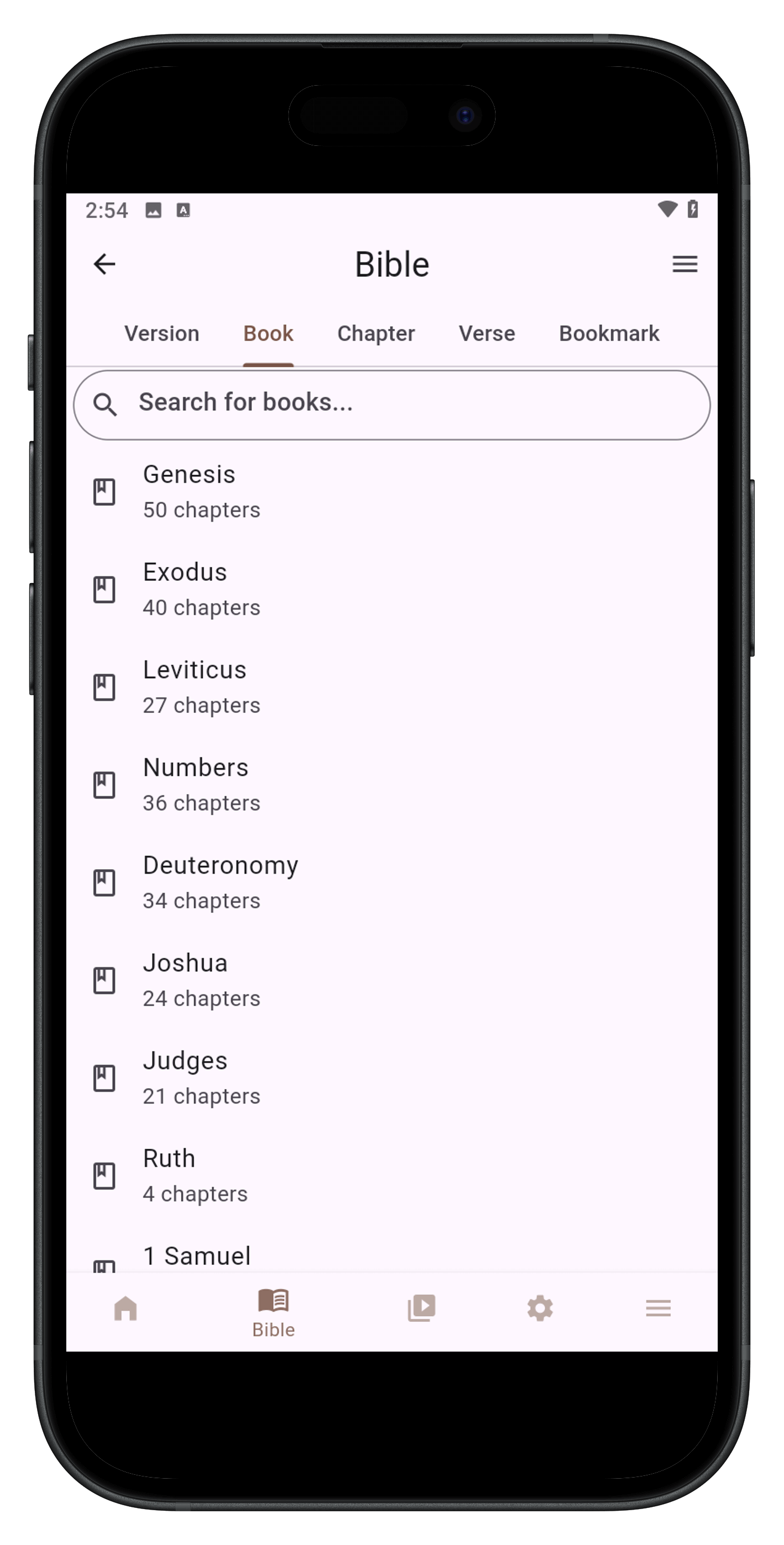Open settings gear in bottom navigation
Viewport: 784px width, 1545px height.
pos(540,1308)
